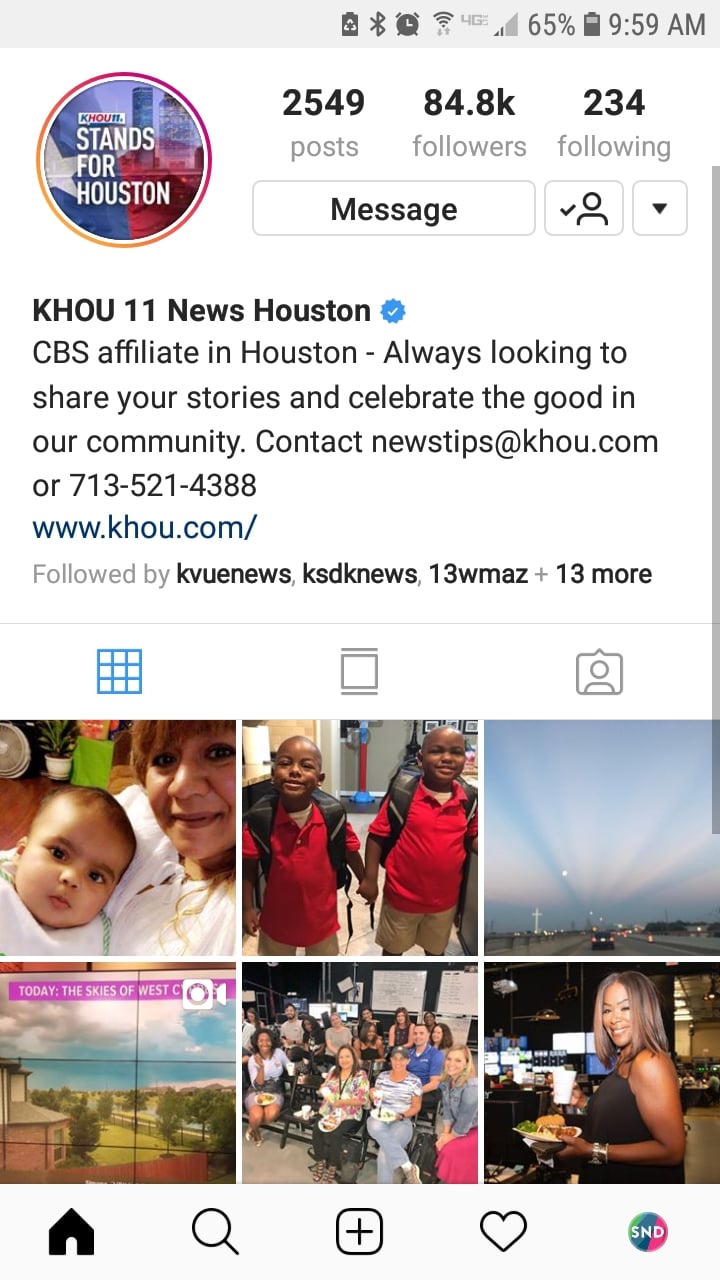Open my SND profile tab
The height and width of the screenshot is (1280, 720).
[648, 1232]
